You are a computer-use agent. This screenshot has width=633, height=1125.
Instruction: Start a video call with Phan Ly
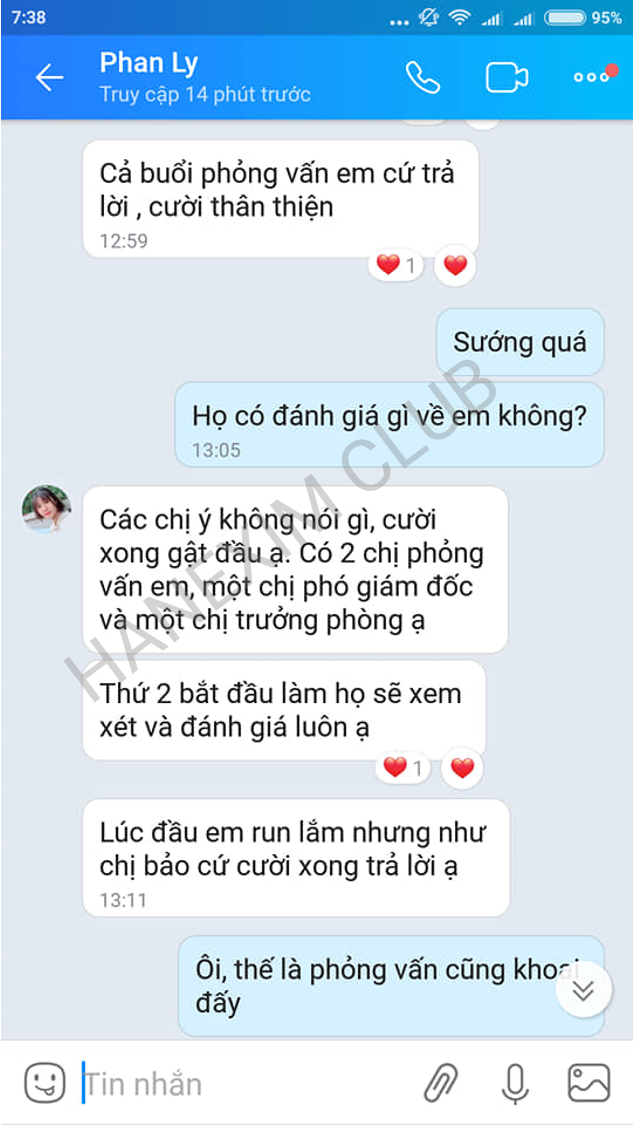pos(507,78)
